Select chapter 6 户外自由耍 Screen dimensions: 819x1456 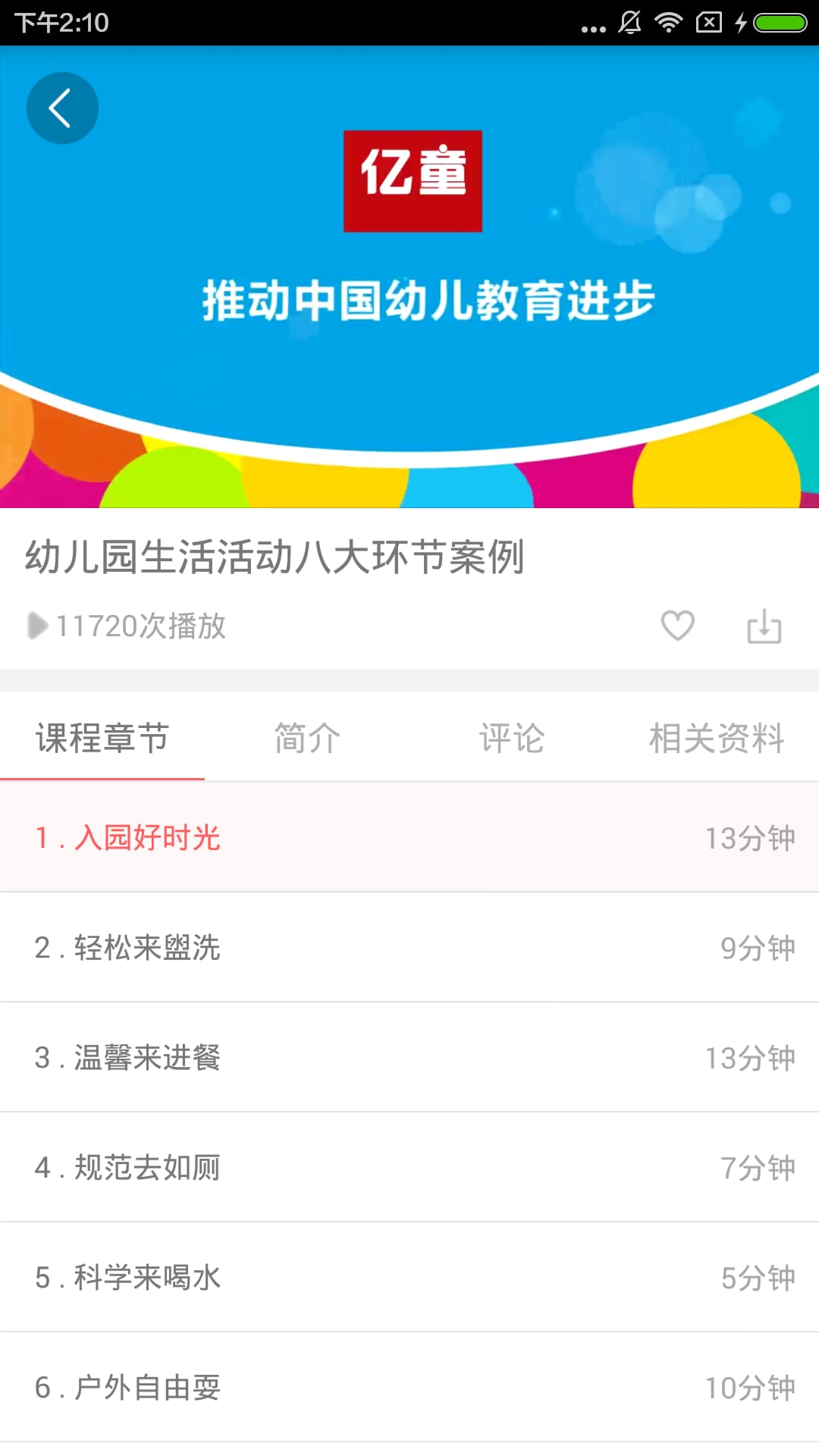click(409, 1387)
